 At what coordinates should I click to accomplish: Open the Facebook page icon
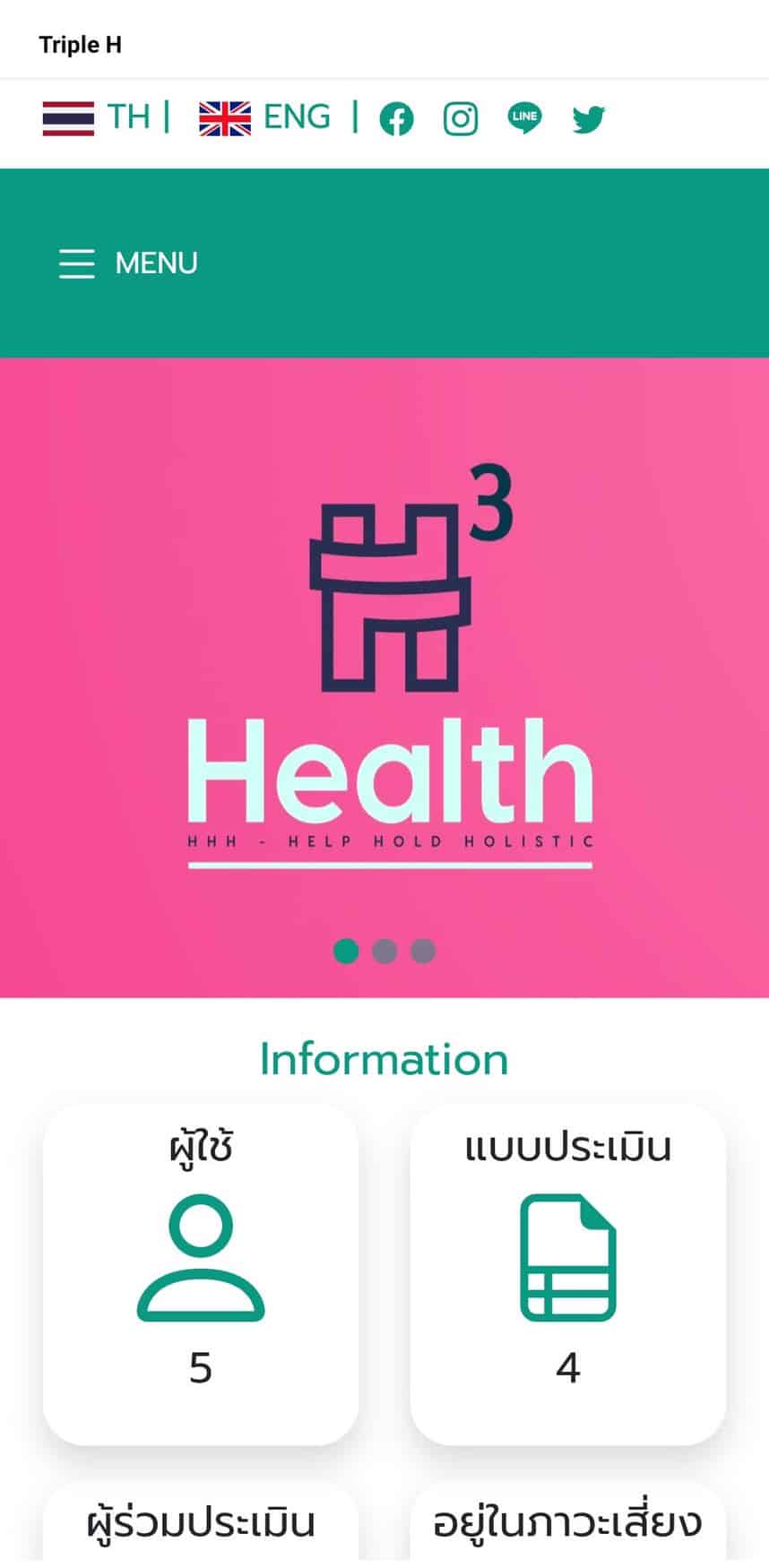[396, 118]
